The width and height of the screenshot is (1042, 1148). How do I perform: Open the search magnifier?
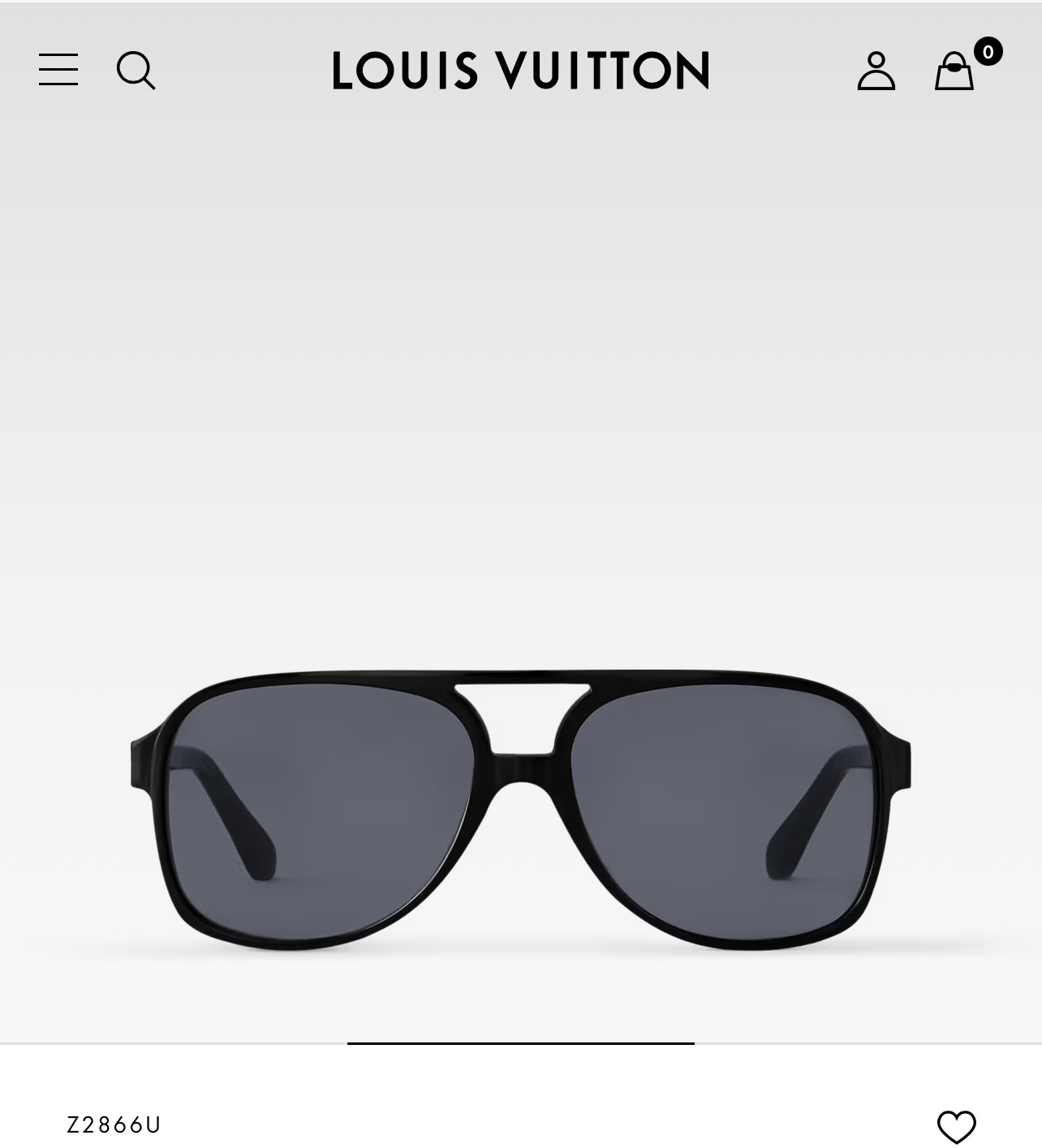click(136, 71)
